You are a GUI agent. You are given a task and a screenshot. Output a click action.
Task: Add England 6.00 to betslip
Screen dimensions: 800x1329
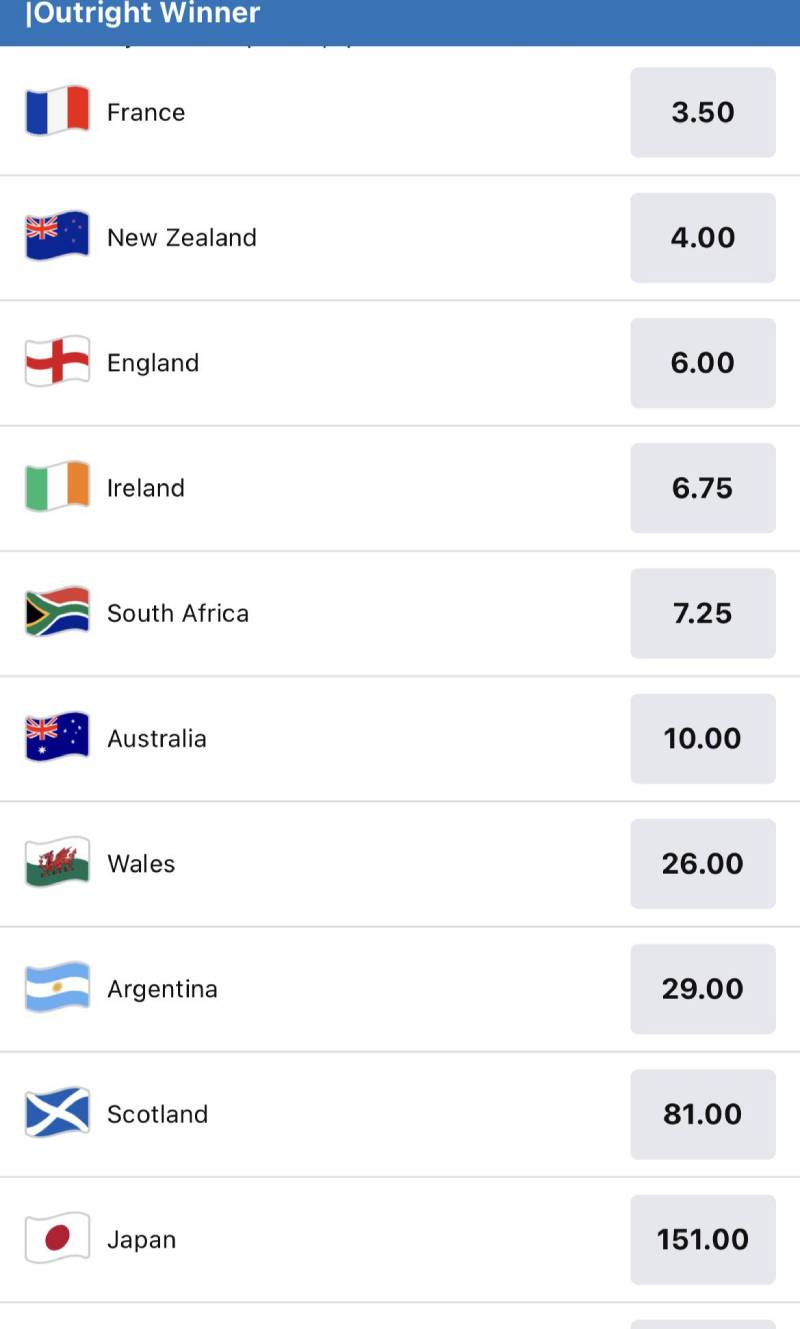702,362
